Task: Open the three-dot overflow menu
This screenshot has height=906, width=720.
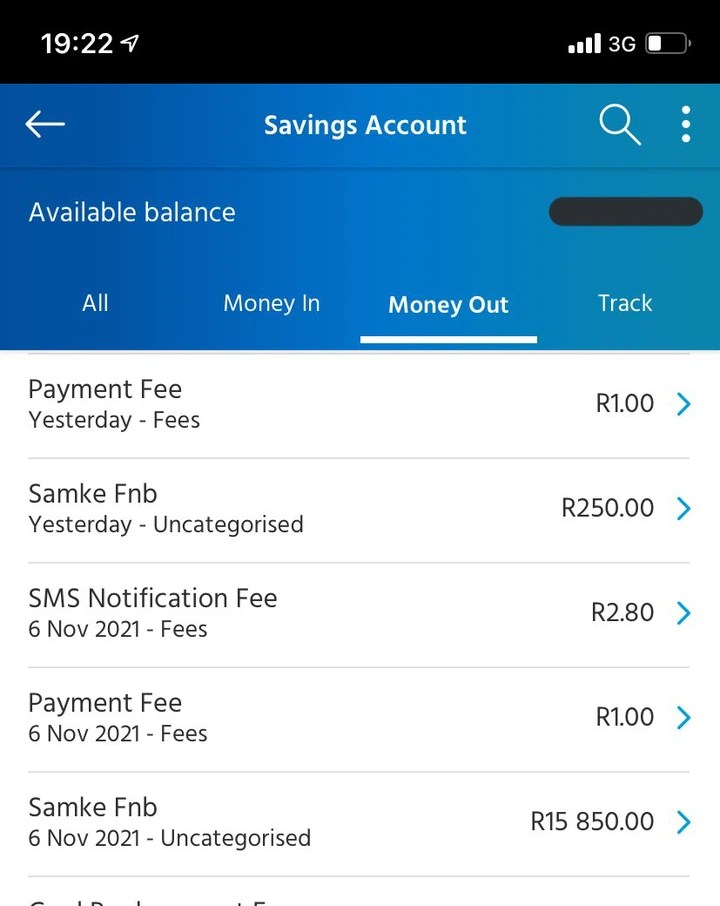Action: tap(685, 124)
